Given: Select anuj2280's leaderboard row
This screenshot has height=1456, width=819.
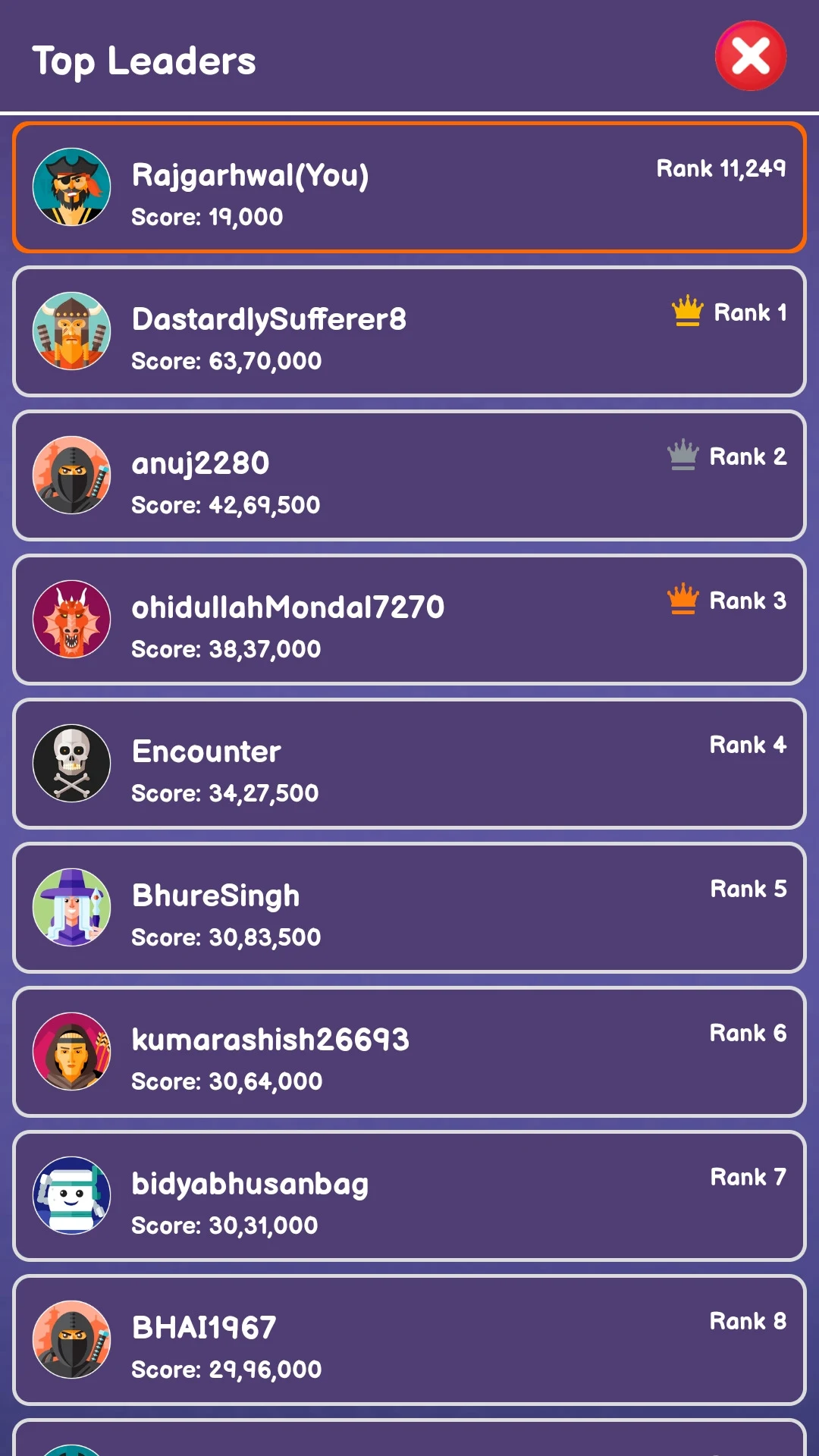Looking at the screenshot, I should 409,475.
